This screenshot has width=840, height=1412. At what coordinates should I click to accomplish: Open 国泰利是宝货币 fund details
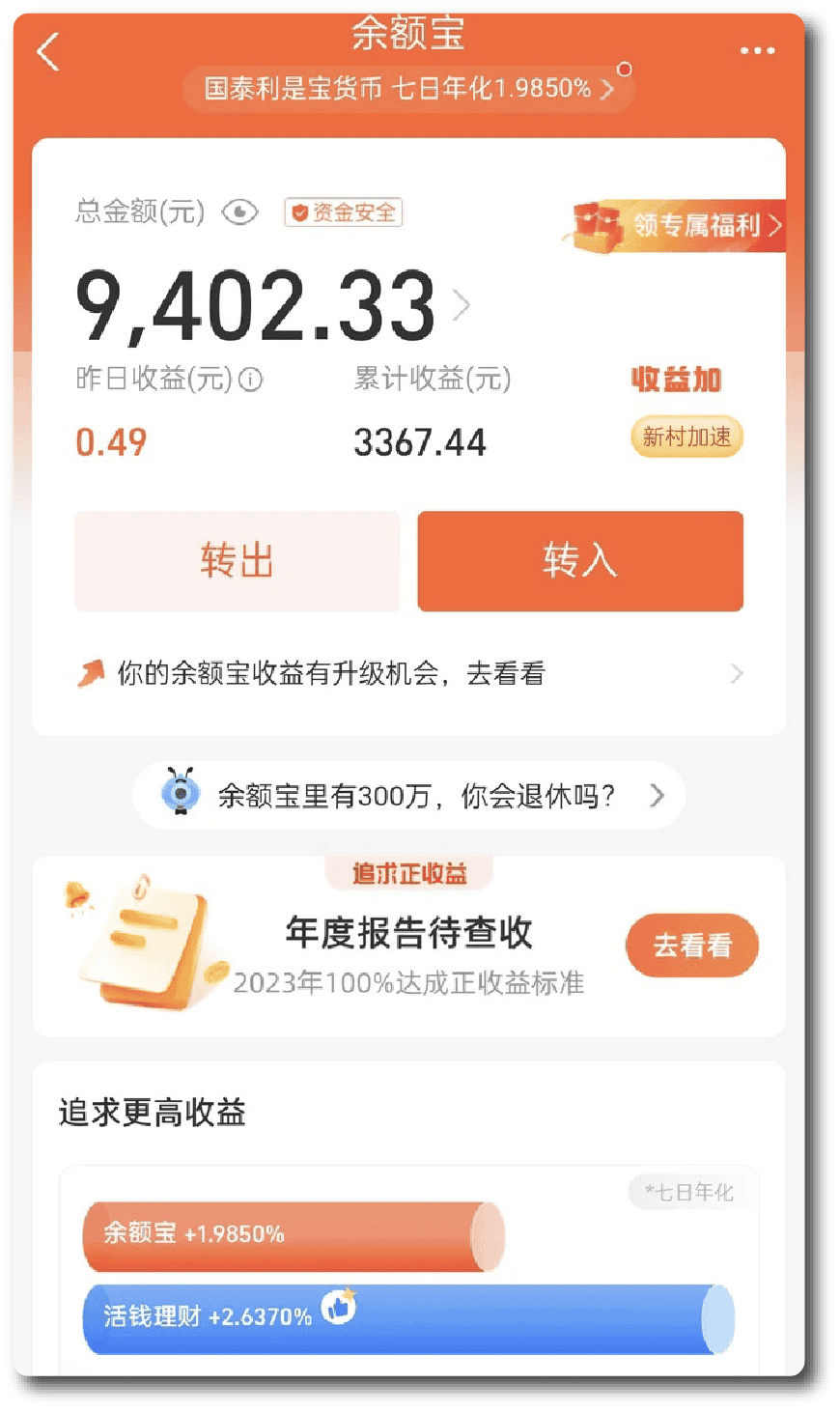click(407, 89)
